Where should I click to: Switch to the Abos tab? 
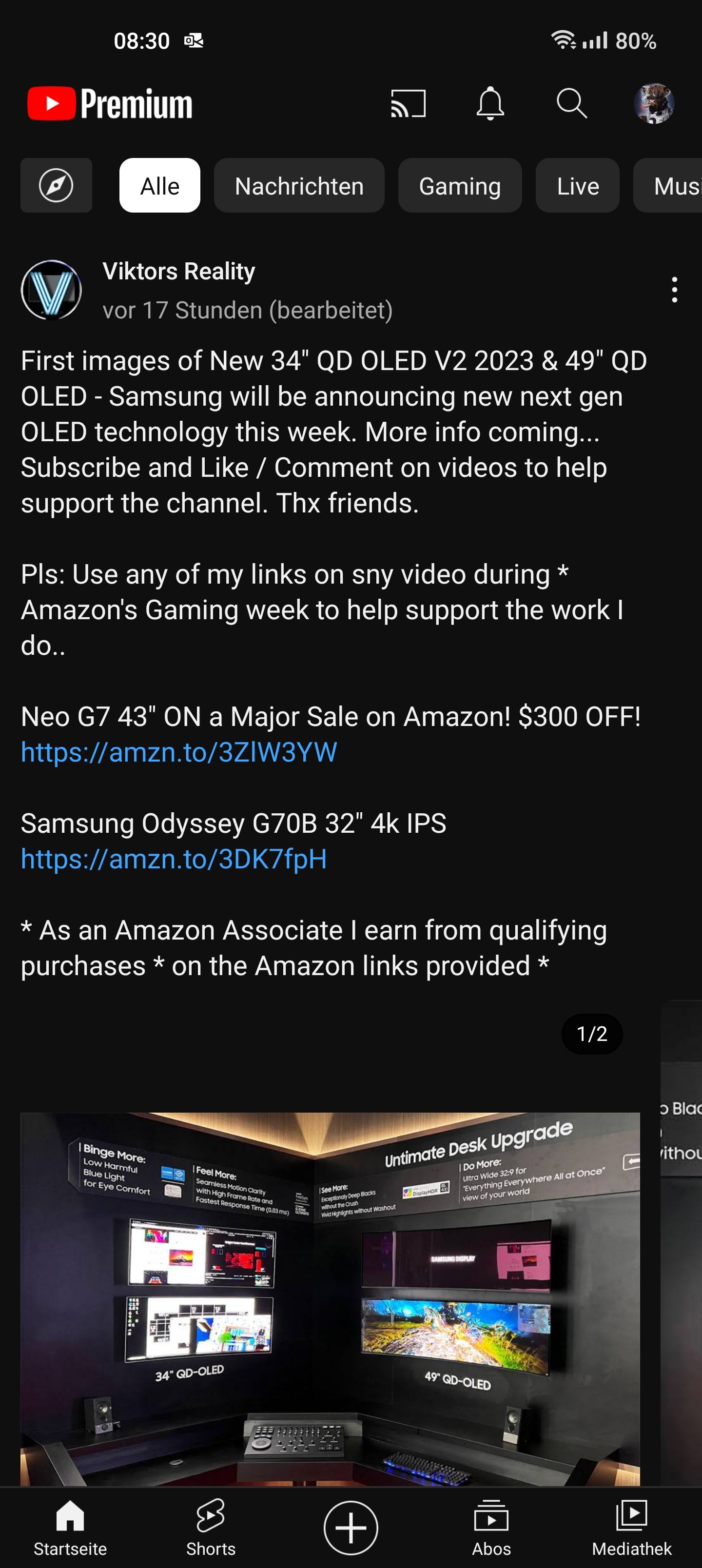[491, 1528]
